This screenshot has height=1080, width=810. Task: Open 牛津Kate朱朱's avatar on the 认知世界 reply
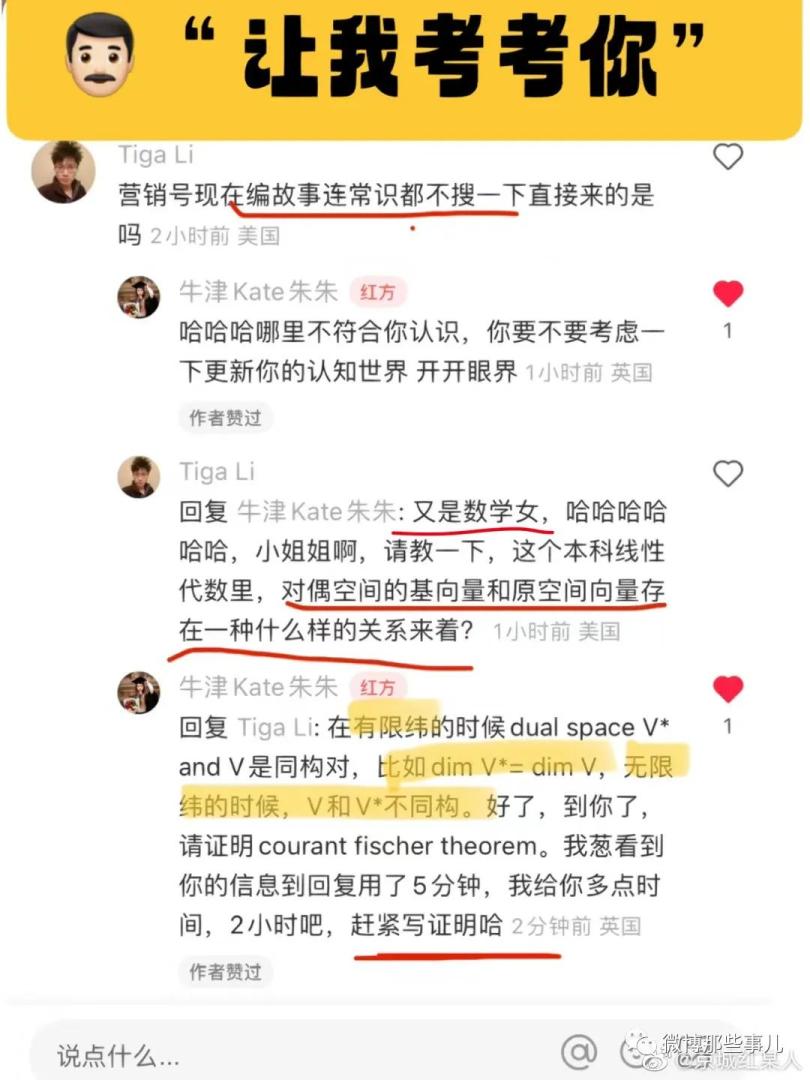click(139, 297)
